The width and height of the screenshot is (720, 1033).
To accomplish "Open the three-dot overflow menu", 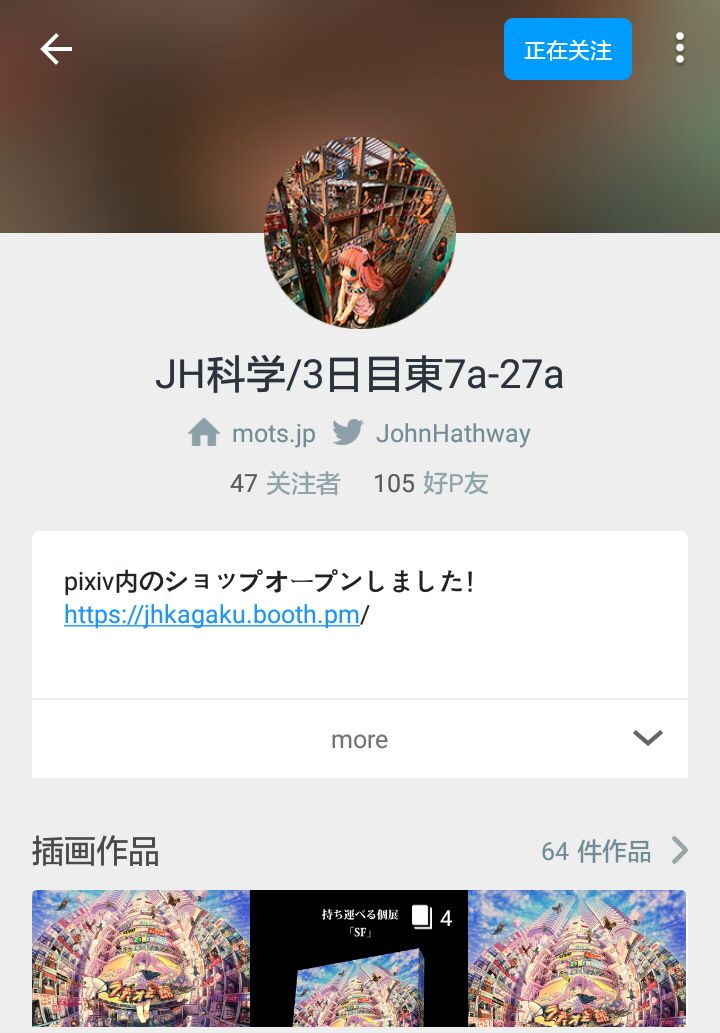I will 680,49.
